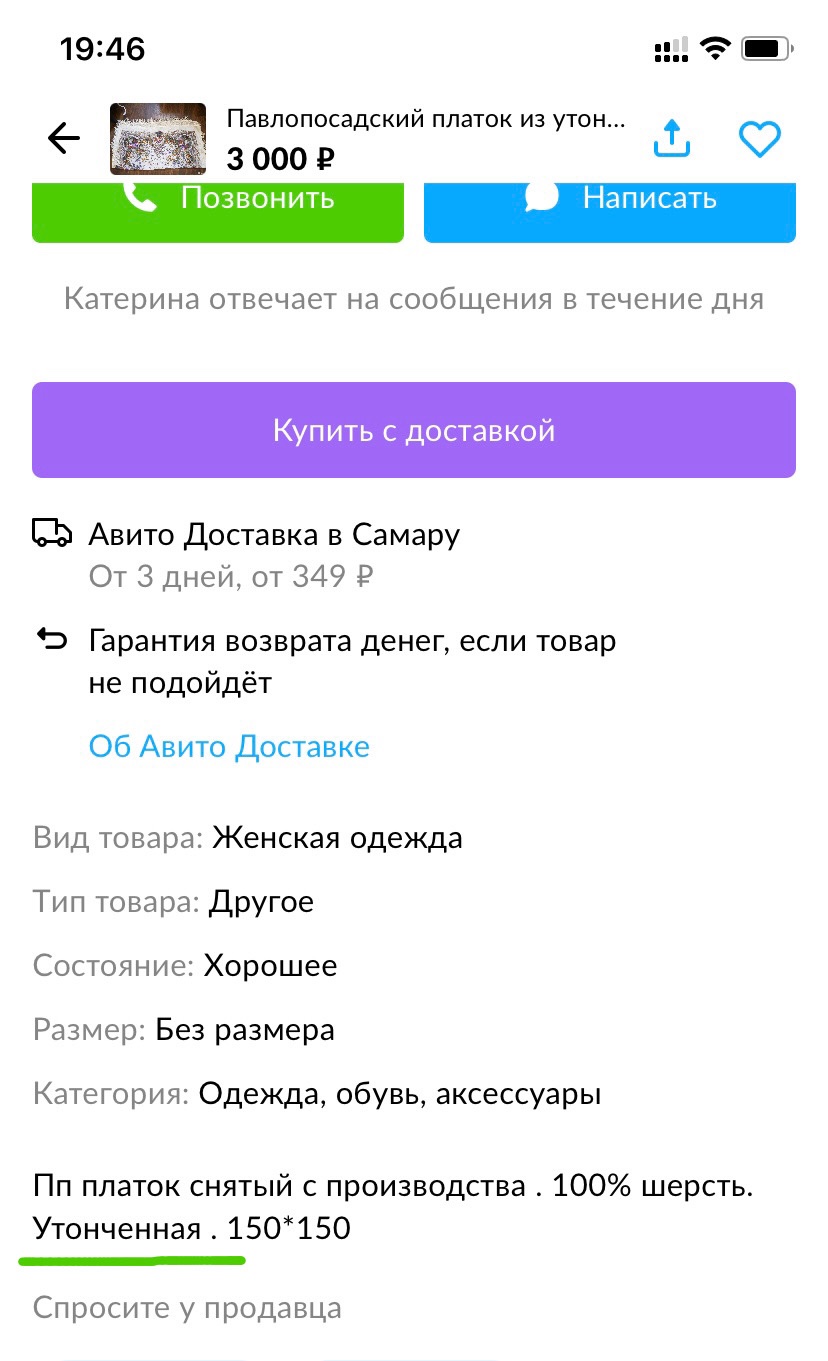This screenshot has width=828, height=1361.
Task: Call the seller with Позвонить
Action: [x=218, y=211]
